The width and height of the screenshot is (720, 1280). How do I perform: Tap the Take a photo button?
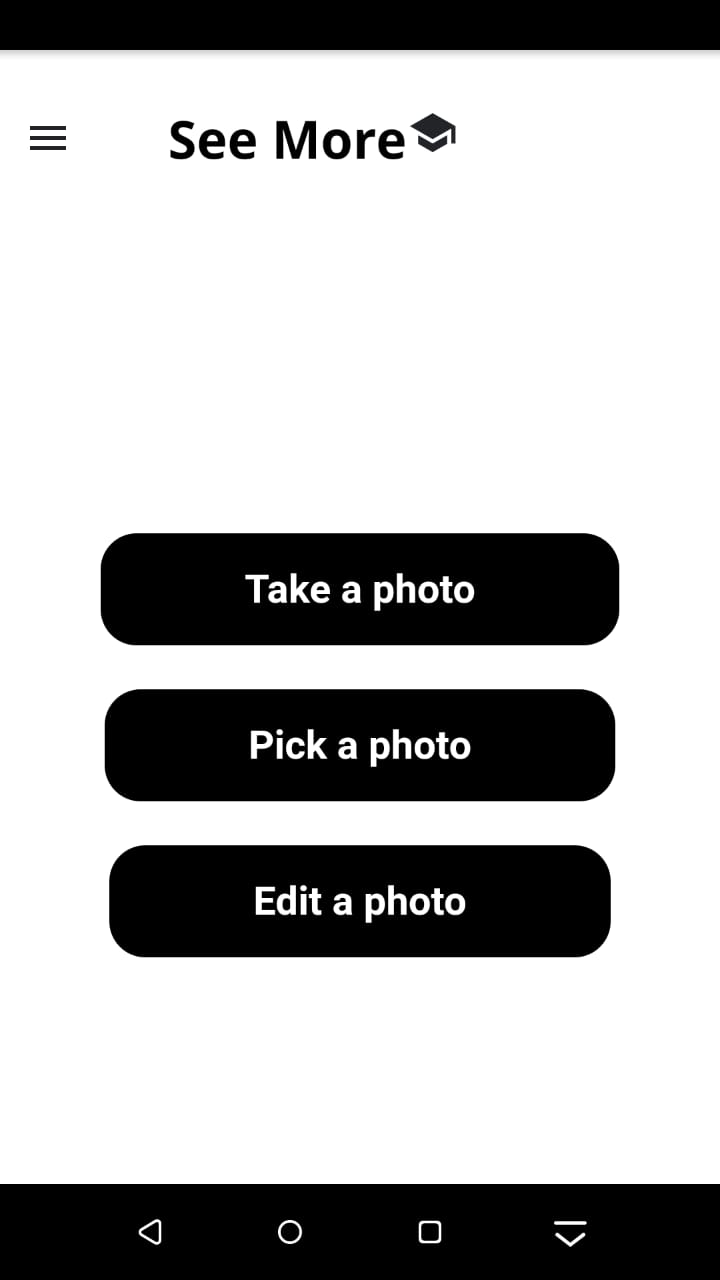tap(360, 589)
